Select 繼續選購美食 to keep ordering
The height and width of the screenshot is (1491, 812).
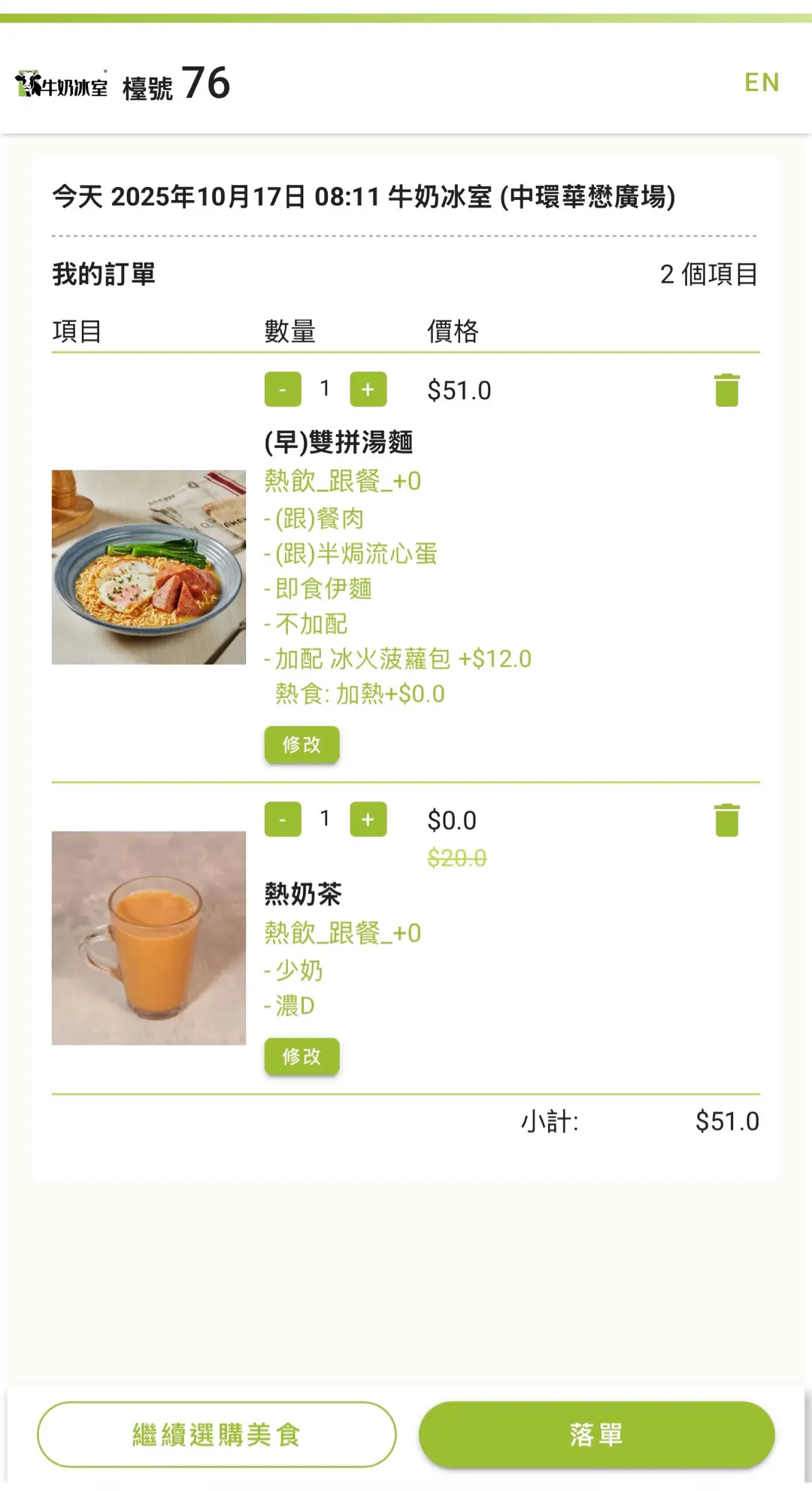(x=217, y=1435)
